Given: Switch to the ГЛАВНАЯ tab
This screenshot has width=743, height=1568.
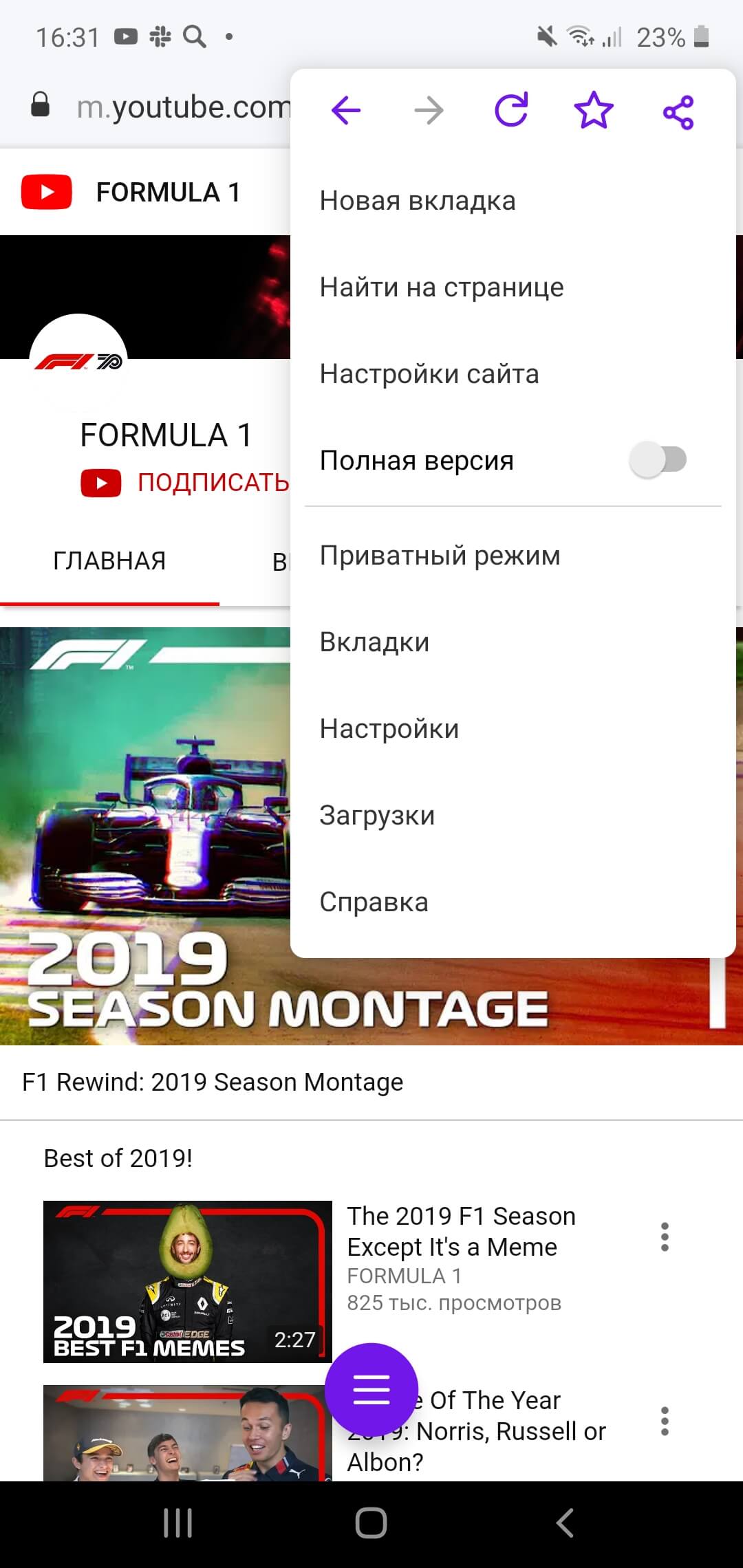Looking at the screenshot, I should [x=109, y=561].
